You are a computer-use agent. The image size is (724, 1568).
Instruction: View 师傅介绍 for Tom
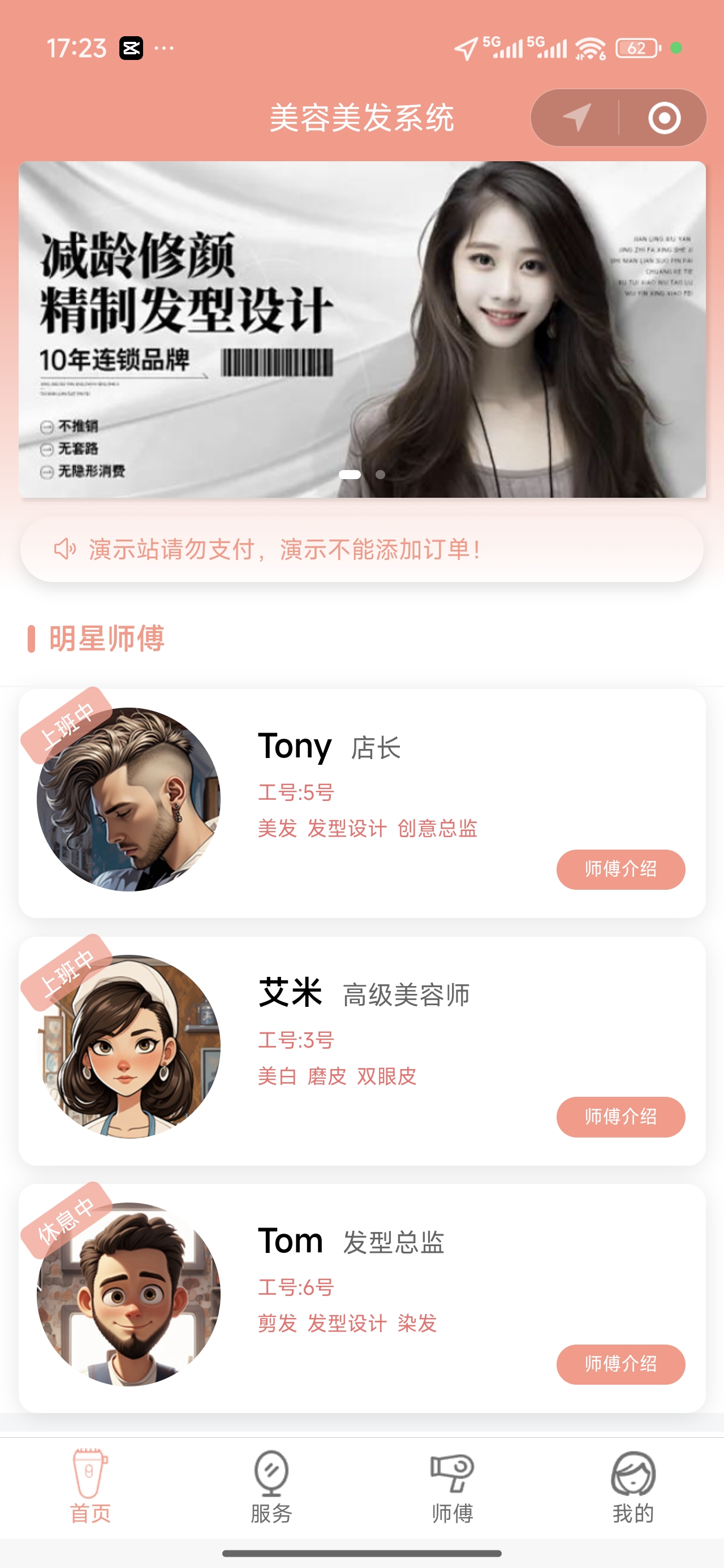coord(620,1364)
